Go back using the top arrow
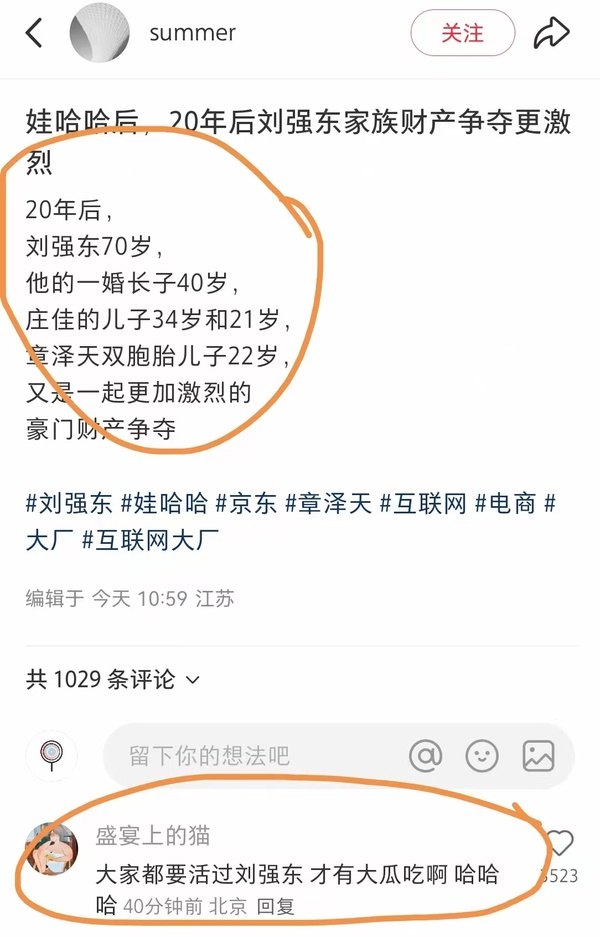This screenshot has width=600, height=937. pyautogui.click(x=35, y=33)
